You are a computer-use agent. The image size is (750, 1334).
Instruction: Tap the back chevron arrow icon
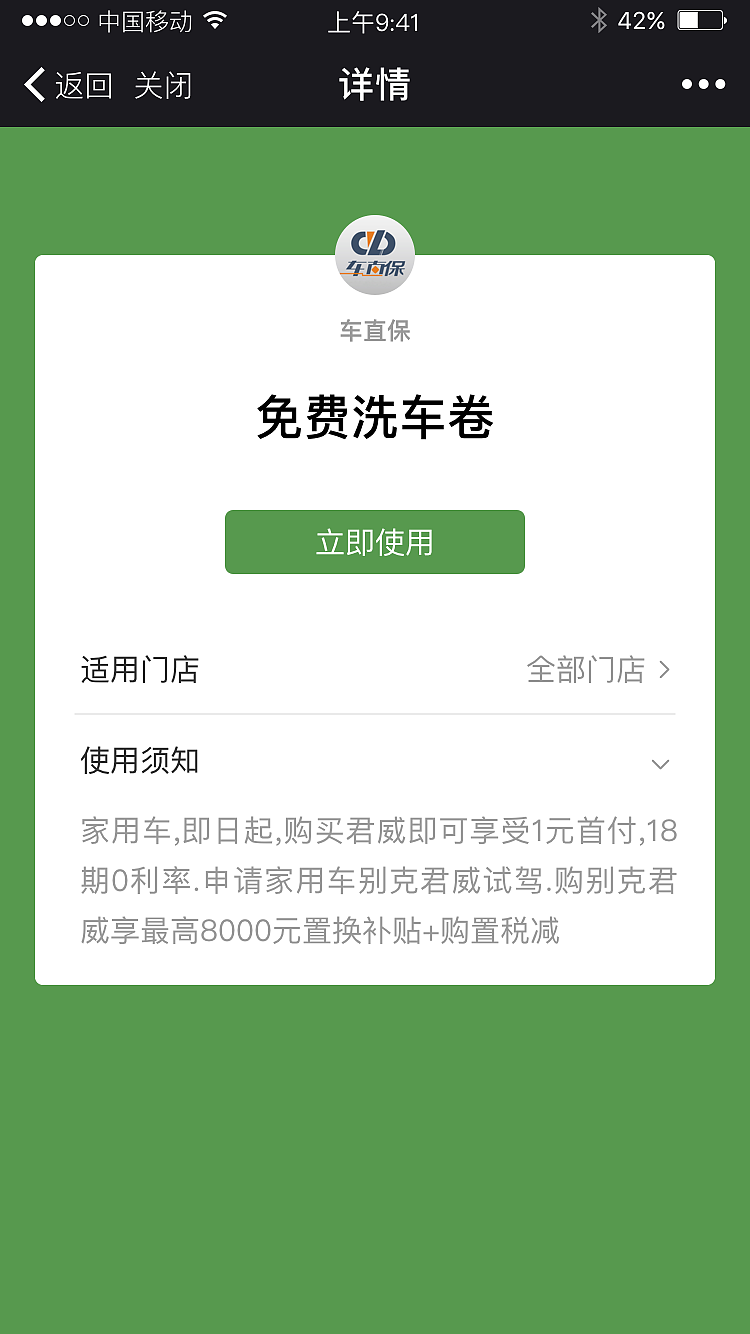[33, 85]
